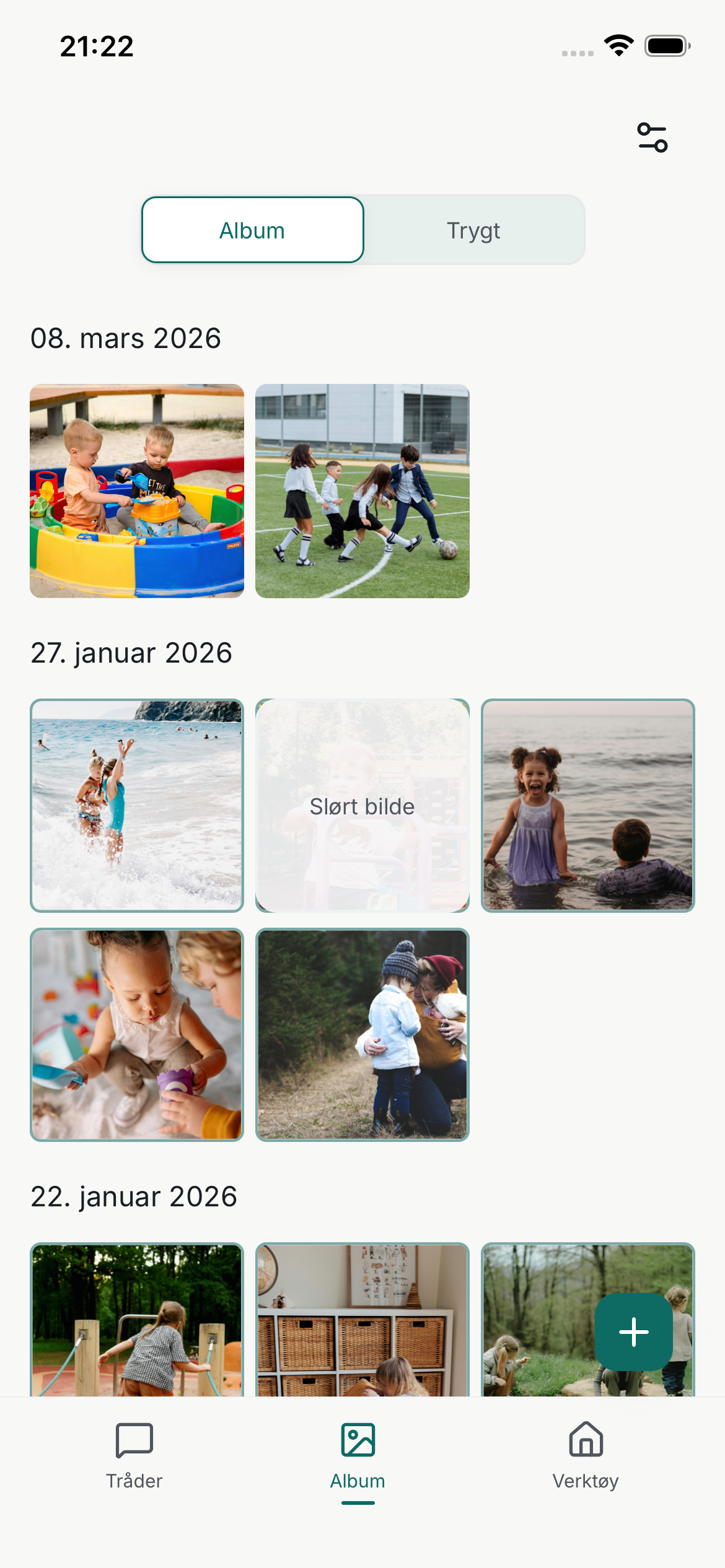This screenshot has width=725, height=1568.
Task: Open the sandbox photo from 08. mars
Action: tap(137, 490)
